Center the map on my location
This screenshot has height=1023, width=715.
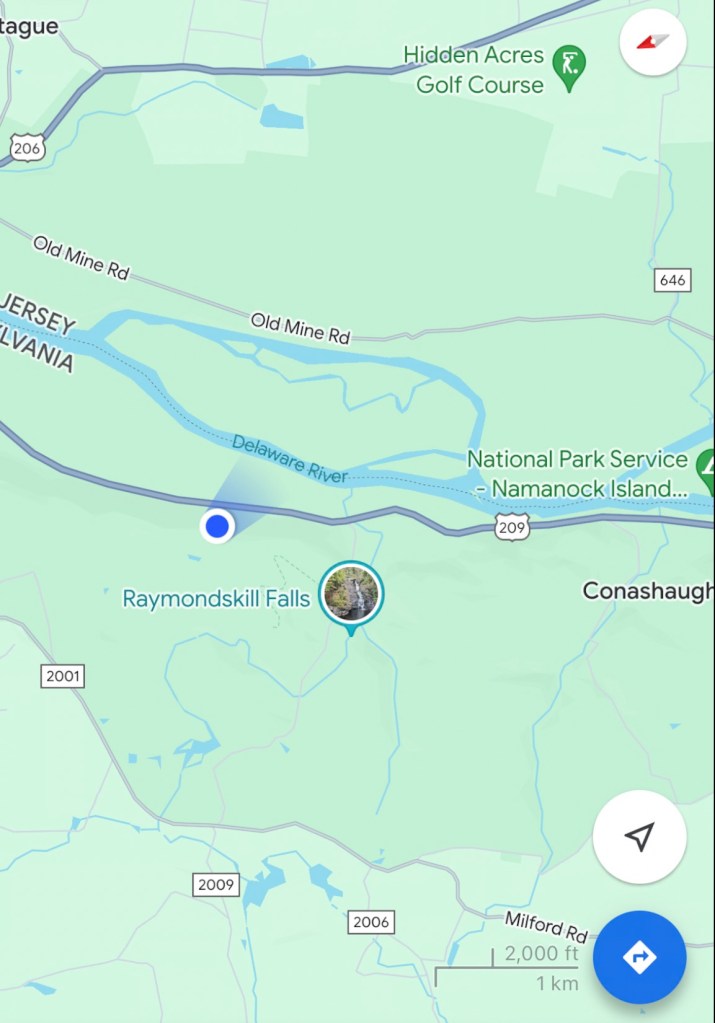[639, 837]
